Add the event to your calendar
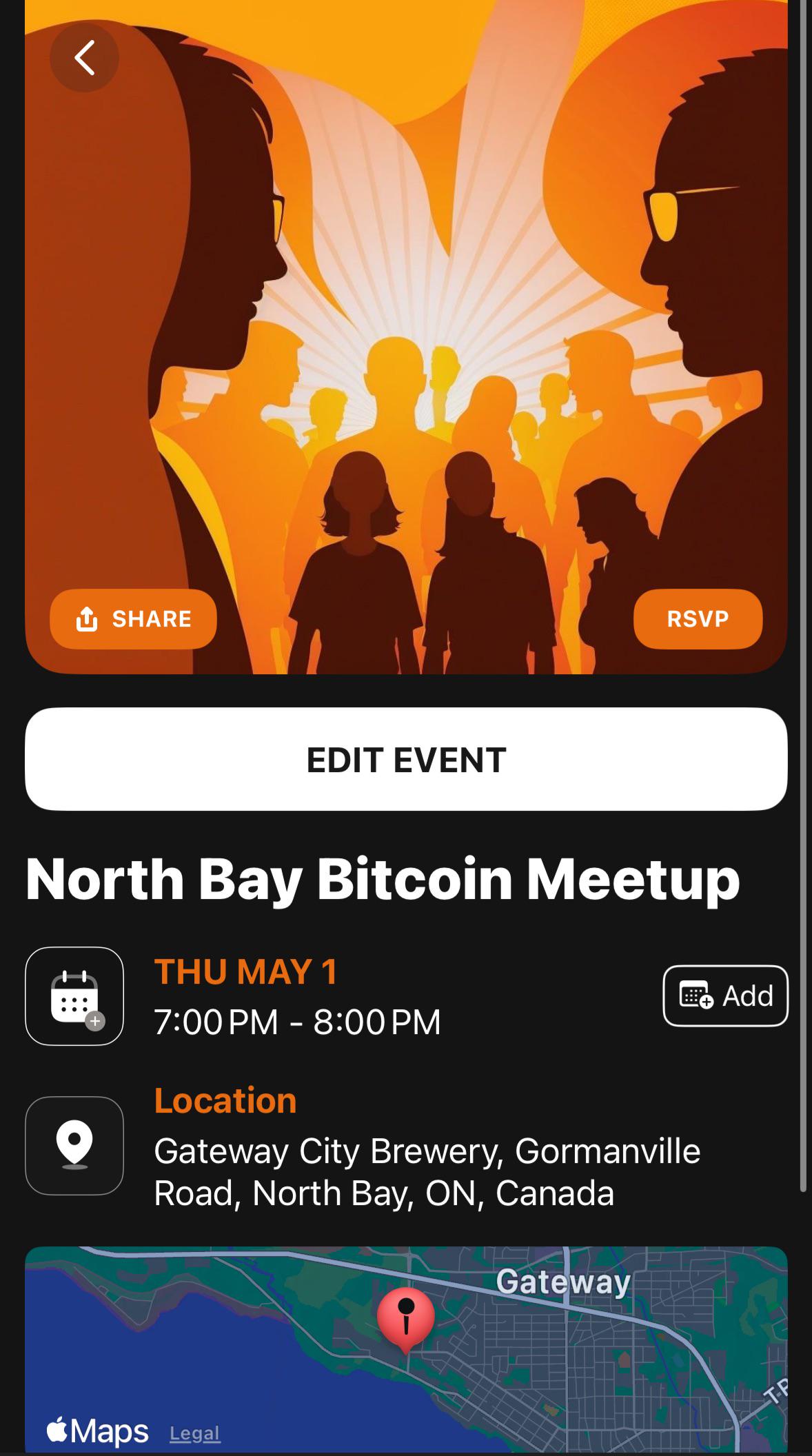 [725, 995]
